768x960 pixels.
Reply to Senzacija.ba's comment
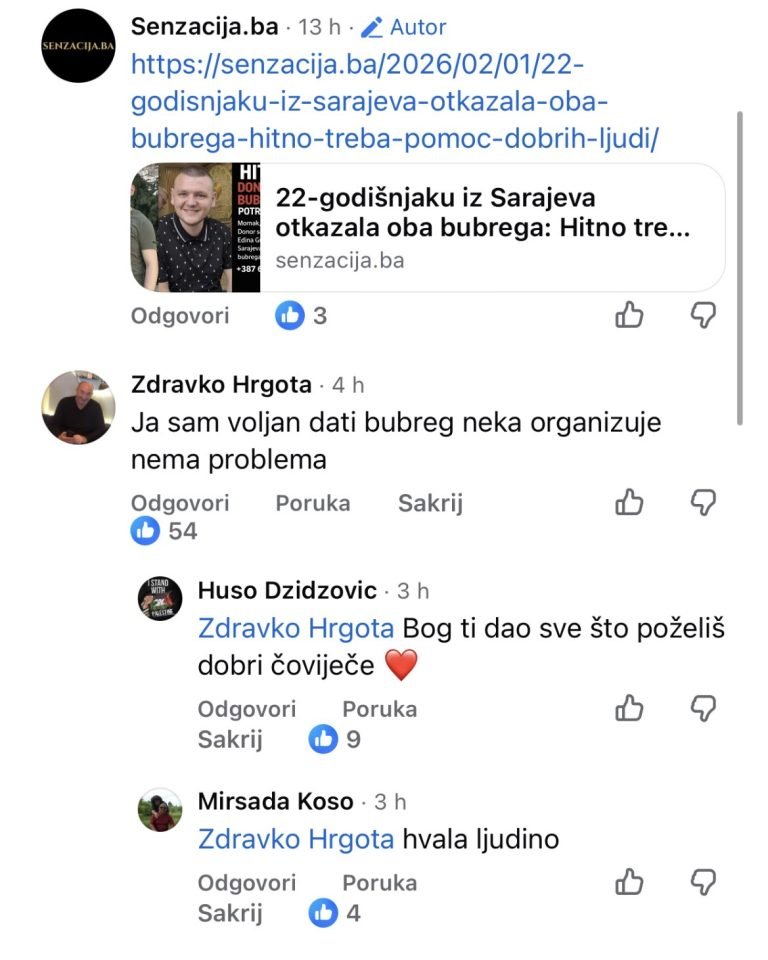click(x=180, y=316)
